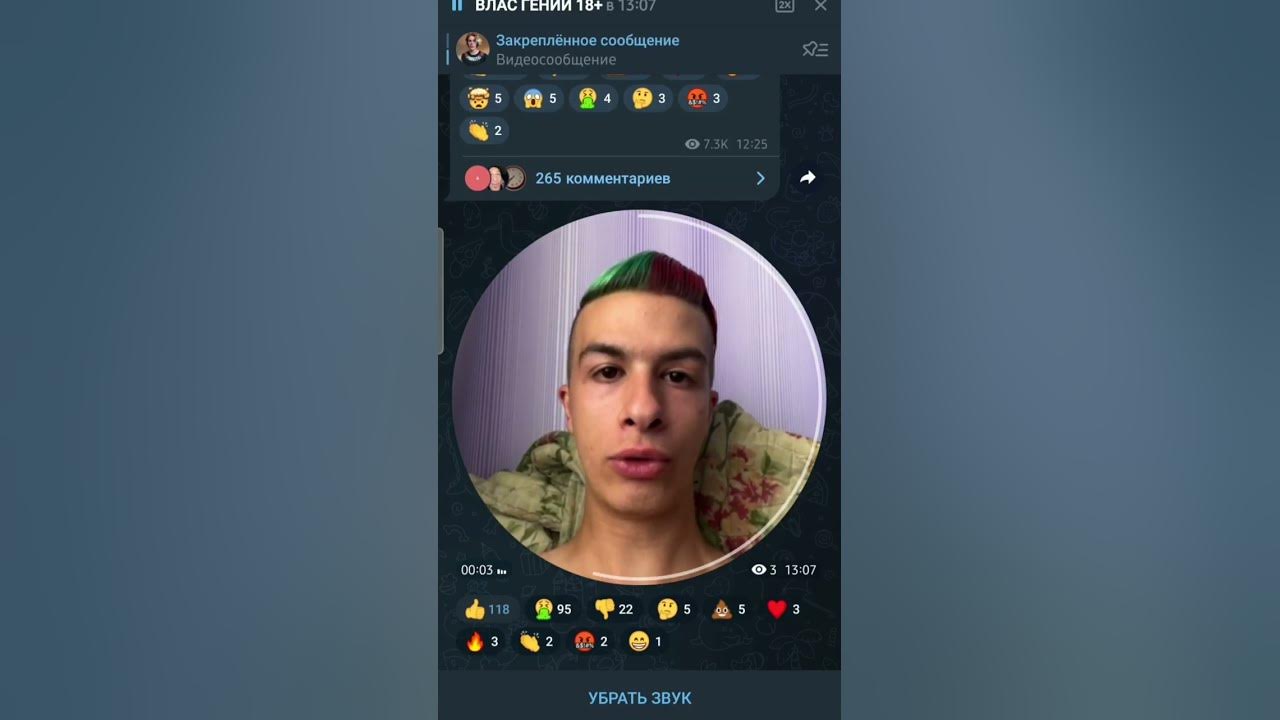Share the post with forward arrow
Screen dimensions: 1280x720
(x=808, y=178)
